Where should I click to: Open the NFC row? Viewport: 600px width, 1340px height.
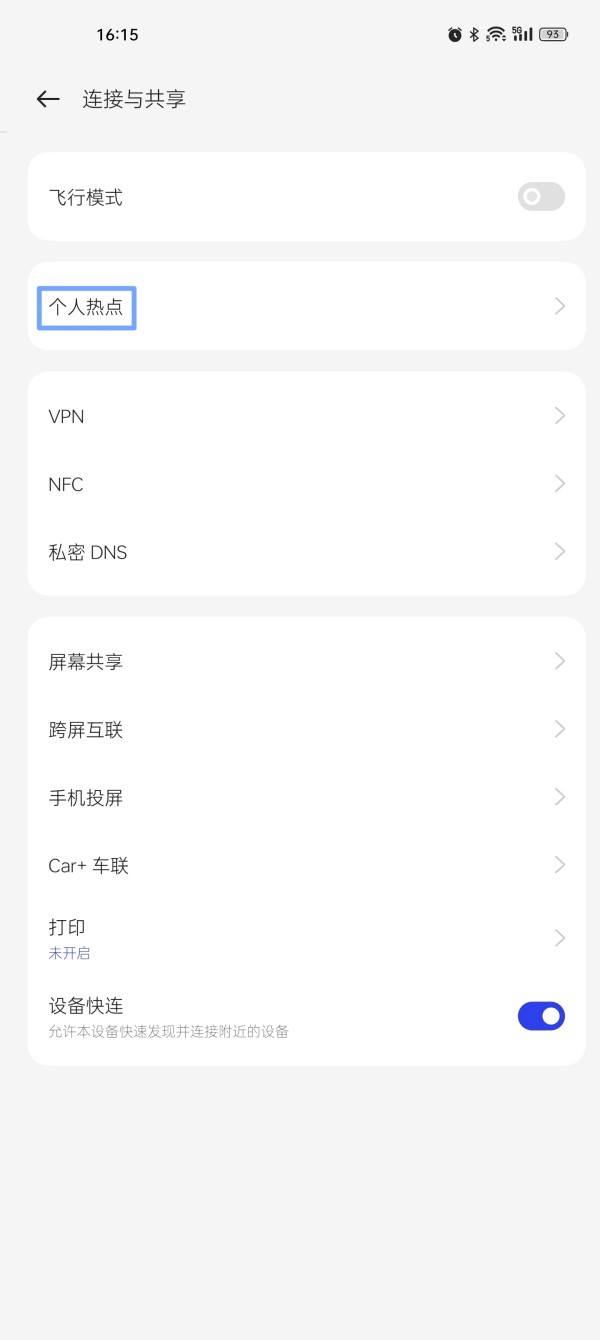pyautogui.click(x=306, y=484)
